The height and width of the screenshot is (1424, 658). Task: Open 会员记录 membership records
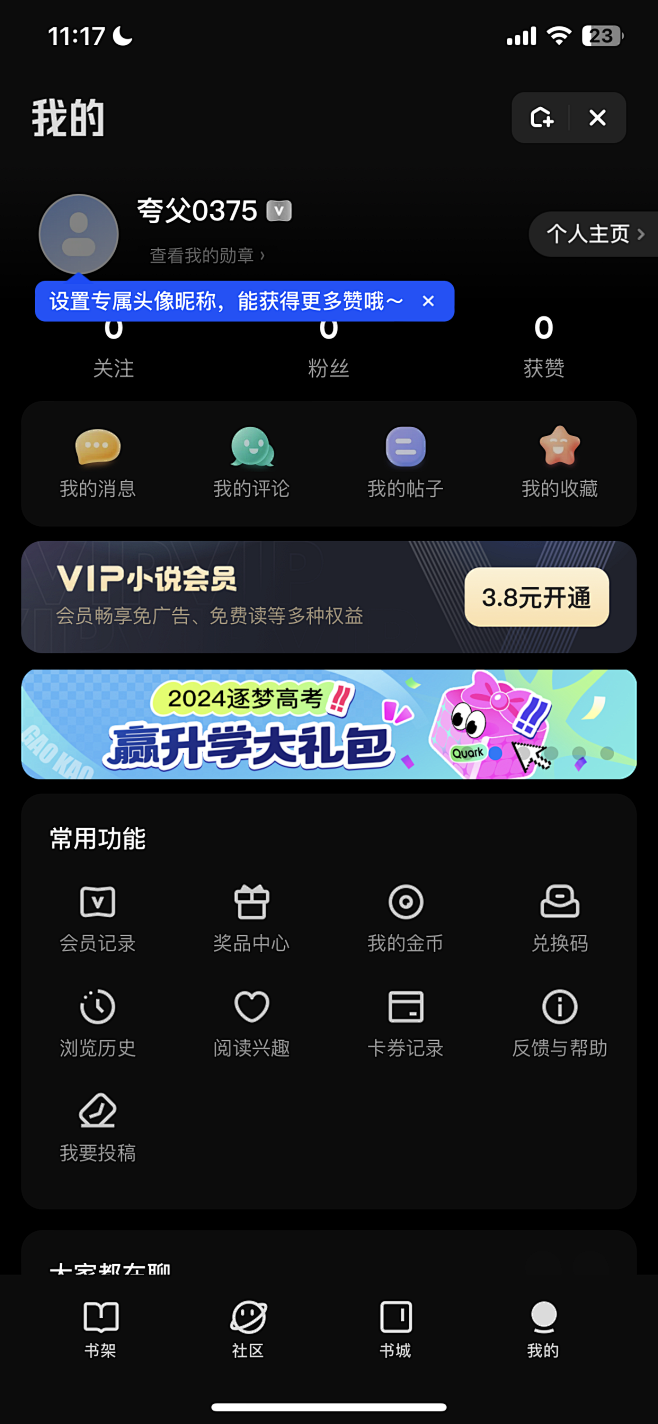point(98,918)
